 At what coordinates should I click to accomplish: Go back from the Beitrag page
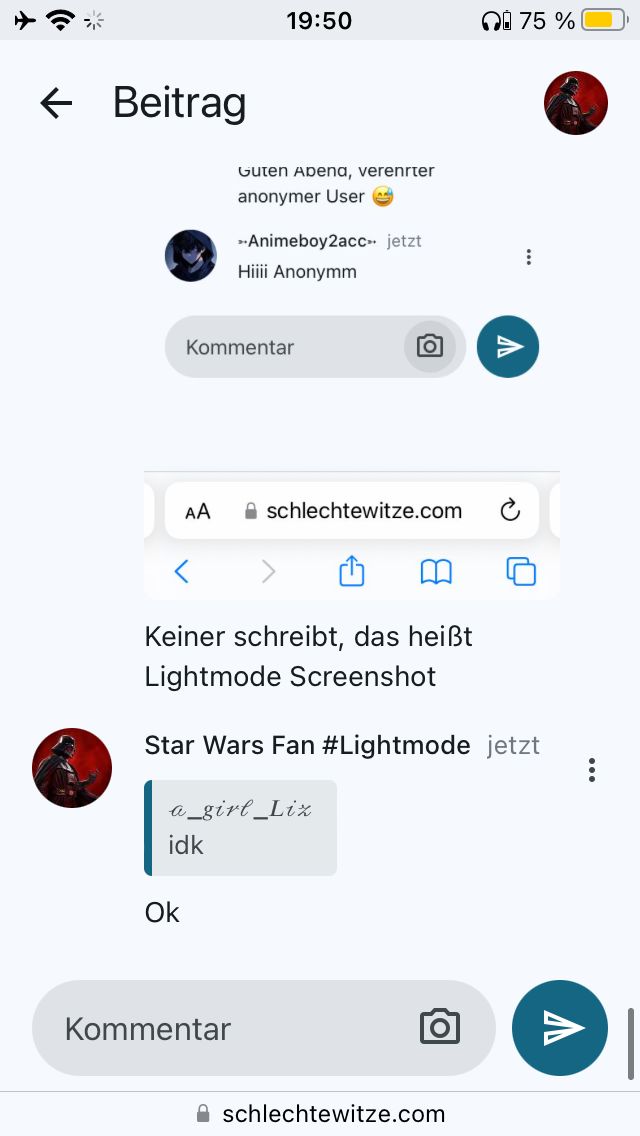pos(56,103)
